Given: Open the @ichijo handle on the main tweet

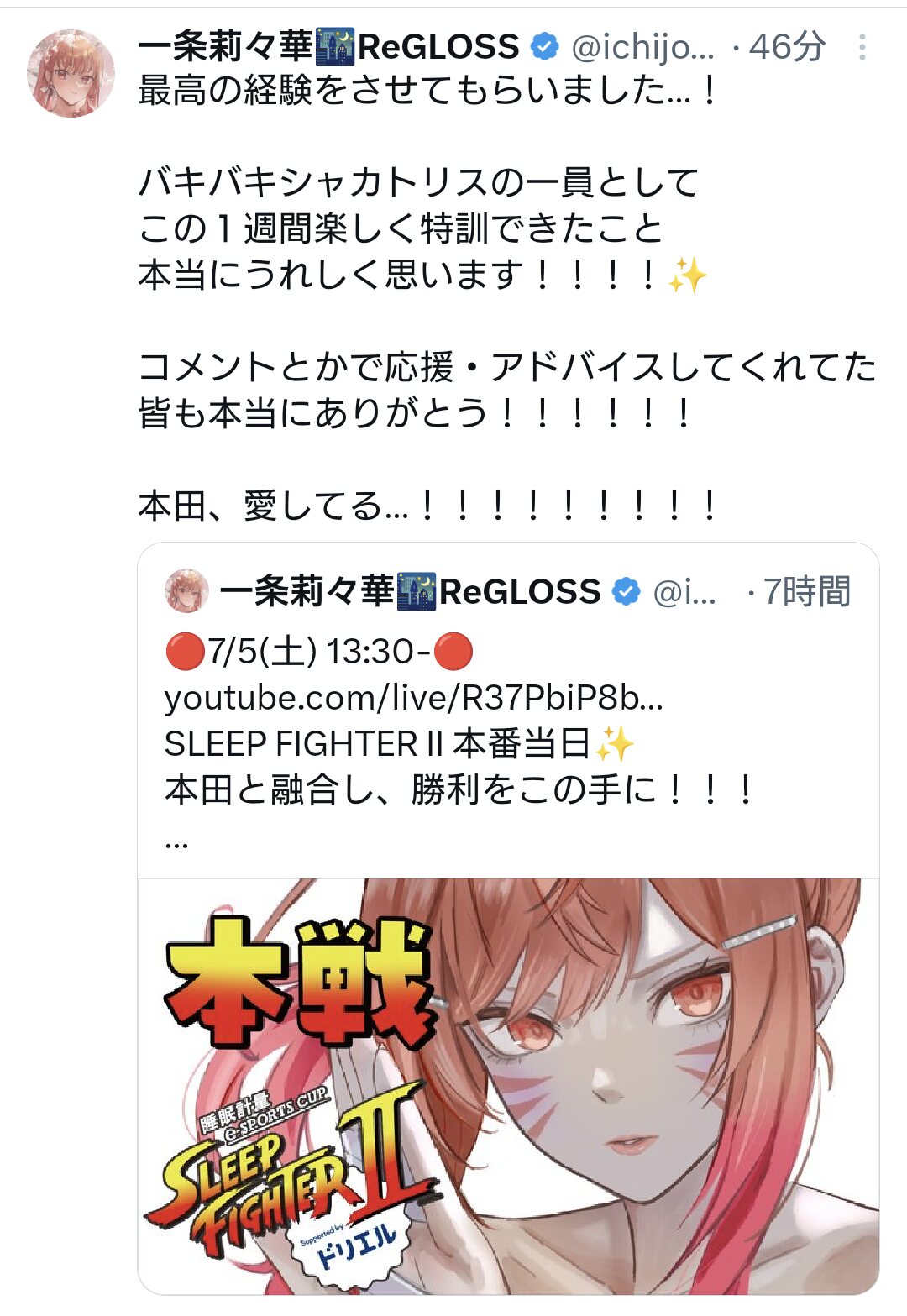Looking at the screenshot, I should click(x=642, y=48).
